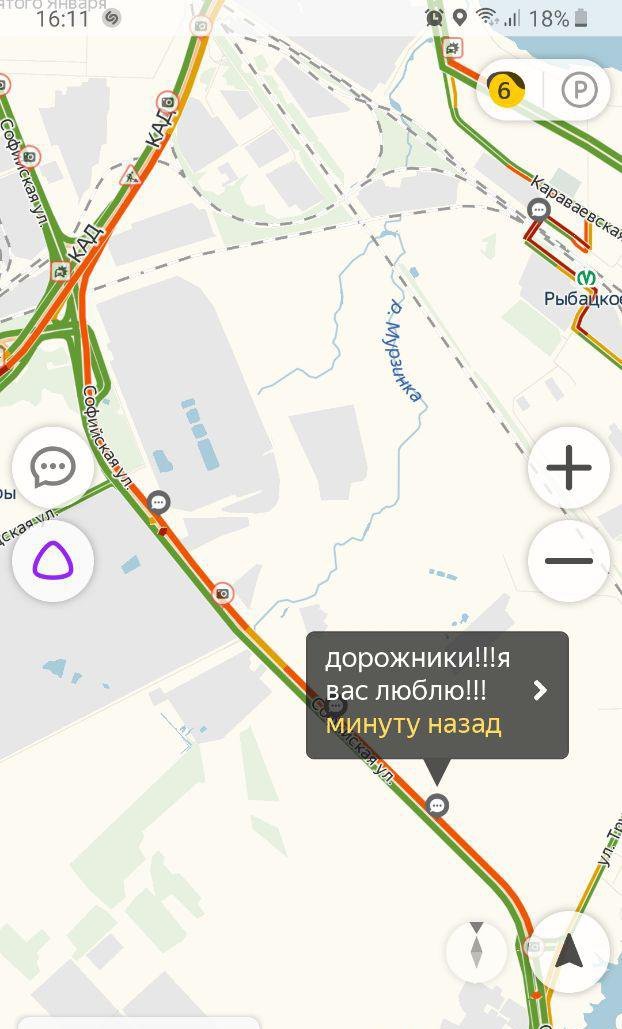The image size is (622, 1029).
Task: Open road conversations chat button
Action: click(x=53, y=467)
